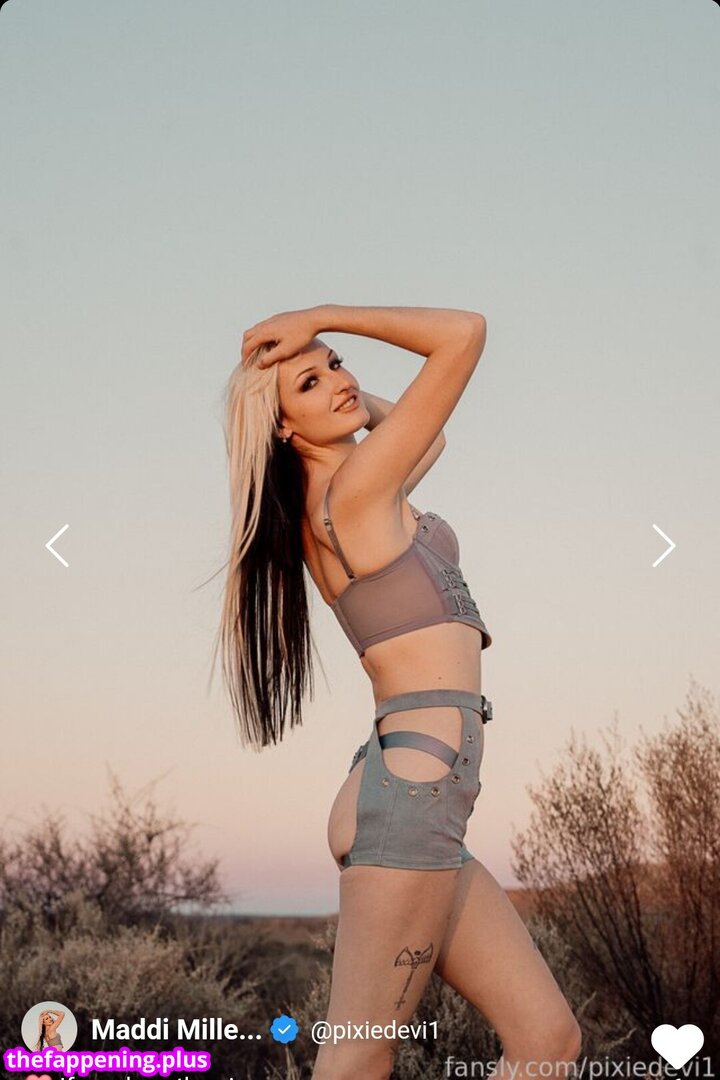Open Maddi Mille's profile picture
Image resolution: width=720 pixels, height=1080 pixels.
tap(49, 1028)
